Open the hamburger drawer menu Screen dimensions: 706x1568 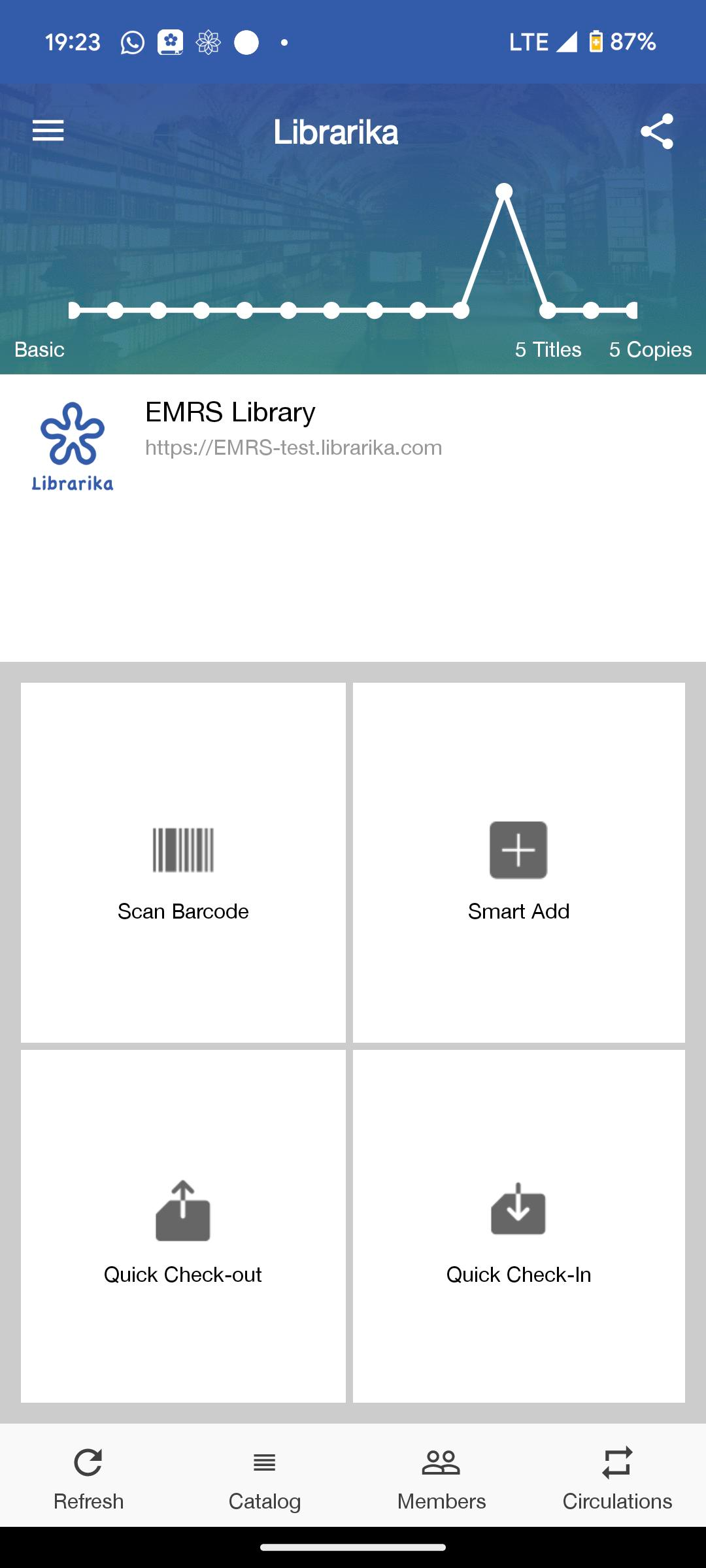click(48, 131)
